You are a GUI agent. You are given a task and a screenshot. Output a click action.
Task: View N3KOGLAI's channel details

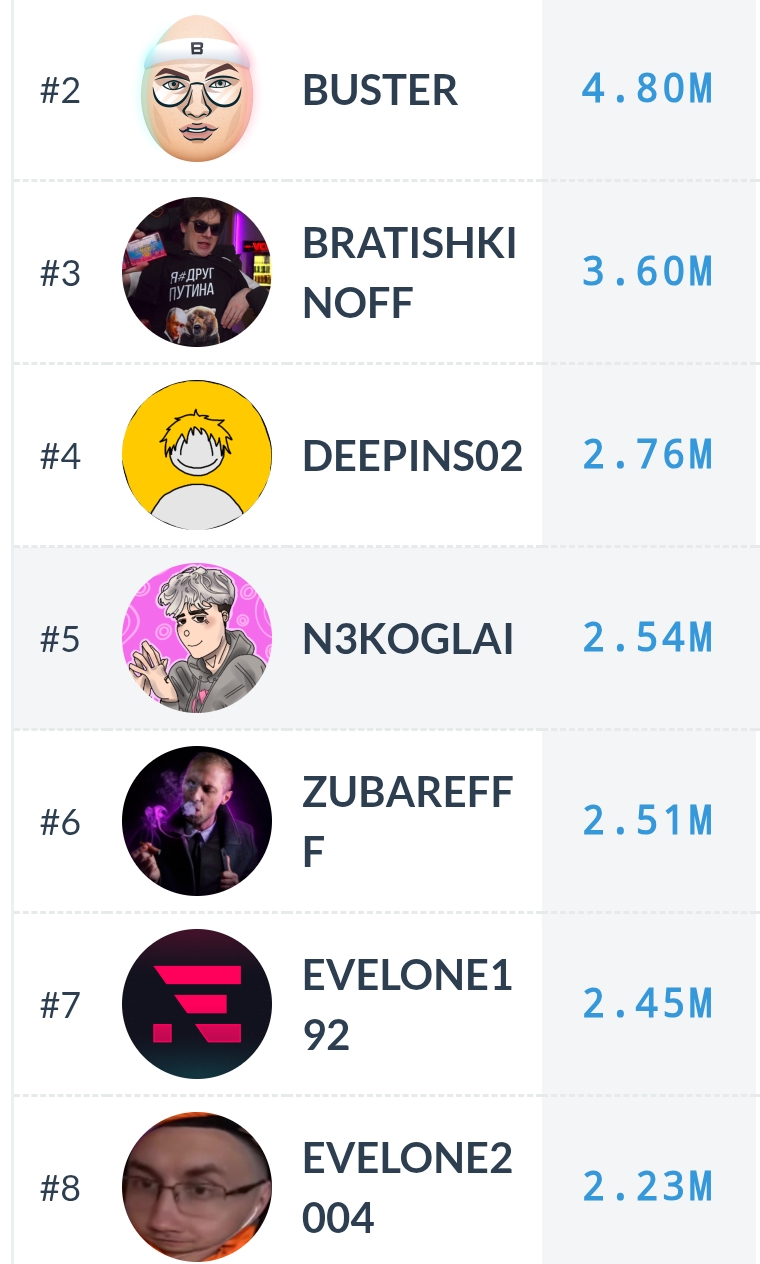(x=385, y=638)
